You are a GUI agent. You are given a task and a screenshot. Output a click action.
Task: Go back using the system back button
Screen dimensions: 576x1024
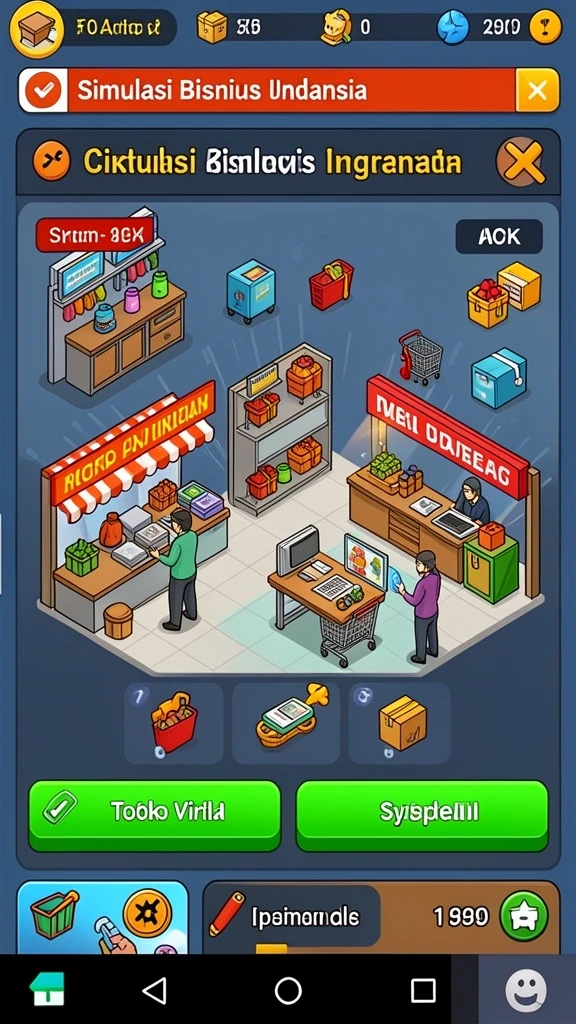click(155, 990)
